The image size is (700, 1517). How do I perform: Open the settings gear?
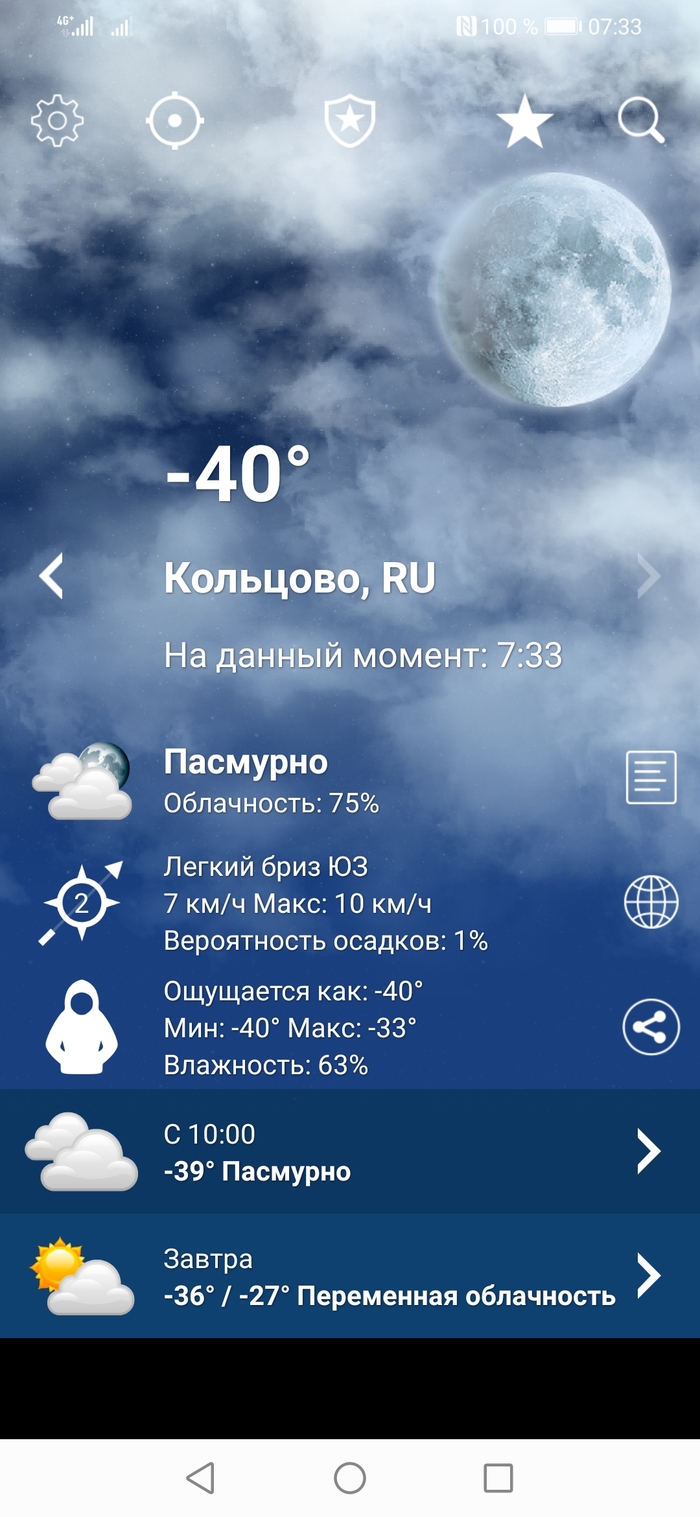click(x=57, y=122)
